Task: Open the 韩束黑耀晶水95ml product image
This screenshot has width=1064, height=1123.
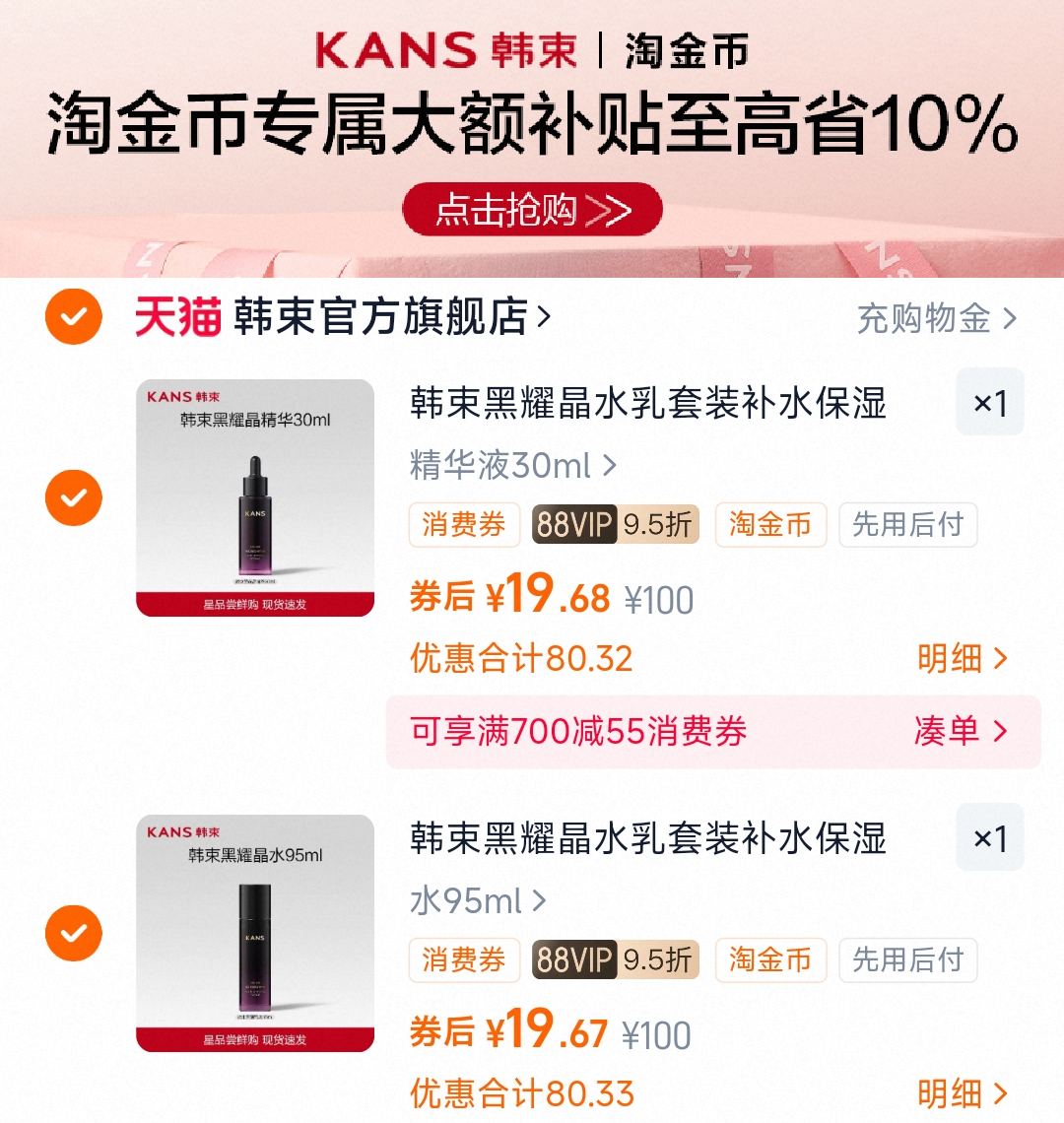Action: (255, 933)
